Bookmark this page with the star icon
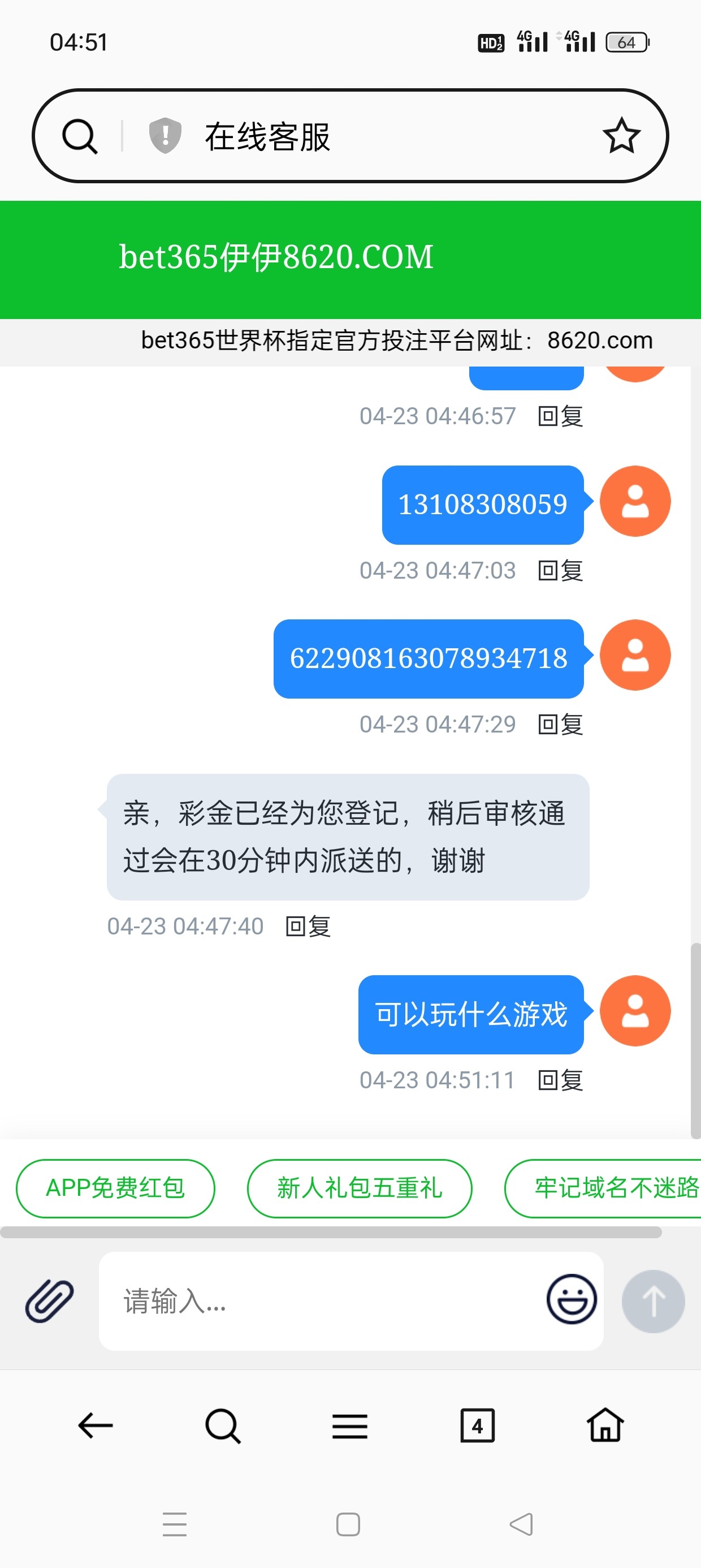 pyautogui.click(x=621, y=136)
